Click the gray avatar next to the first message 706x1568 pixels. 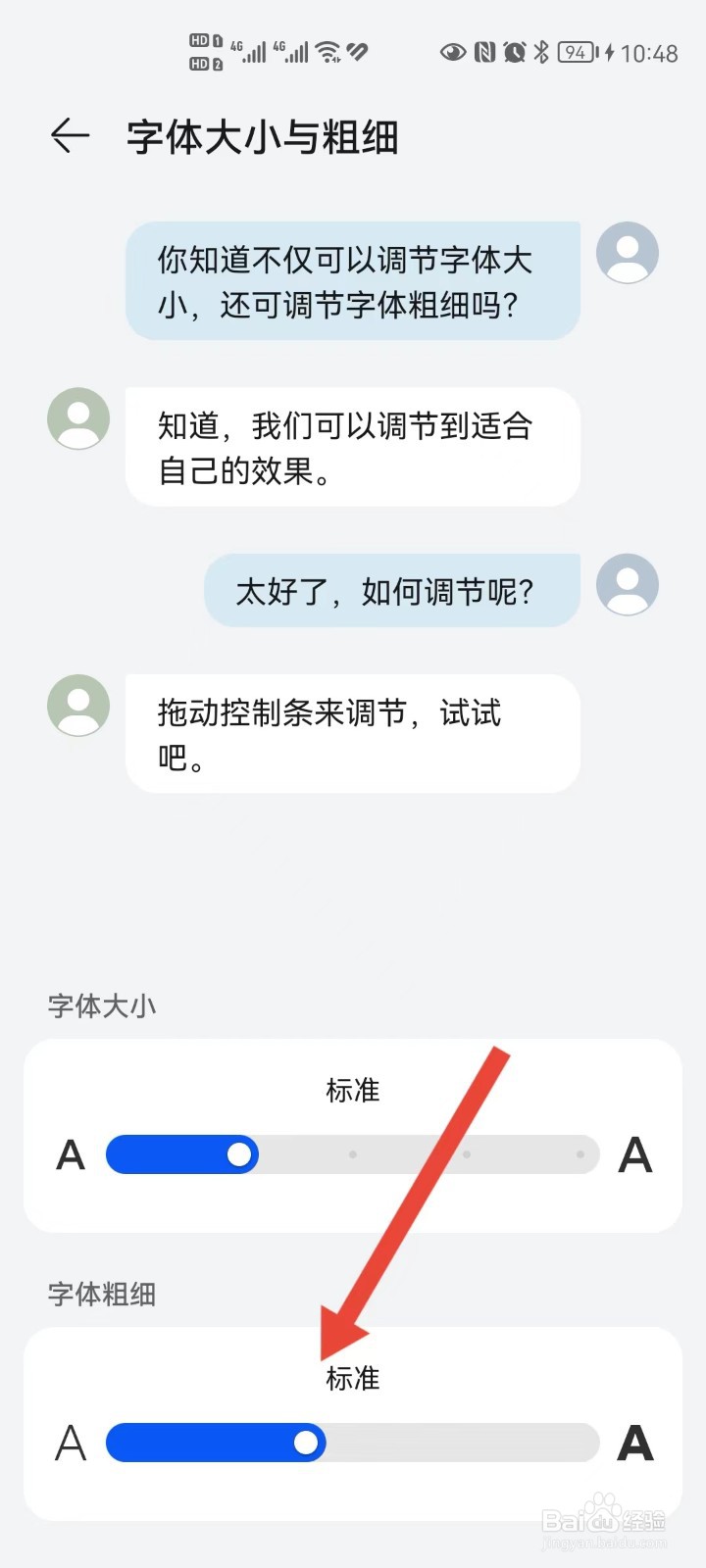click(627, 253)
